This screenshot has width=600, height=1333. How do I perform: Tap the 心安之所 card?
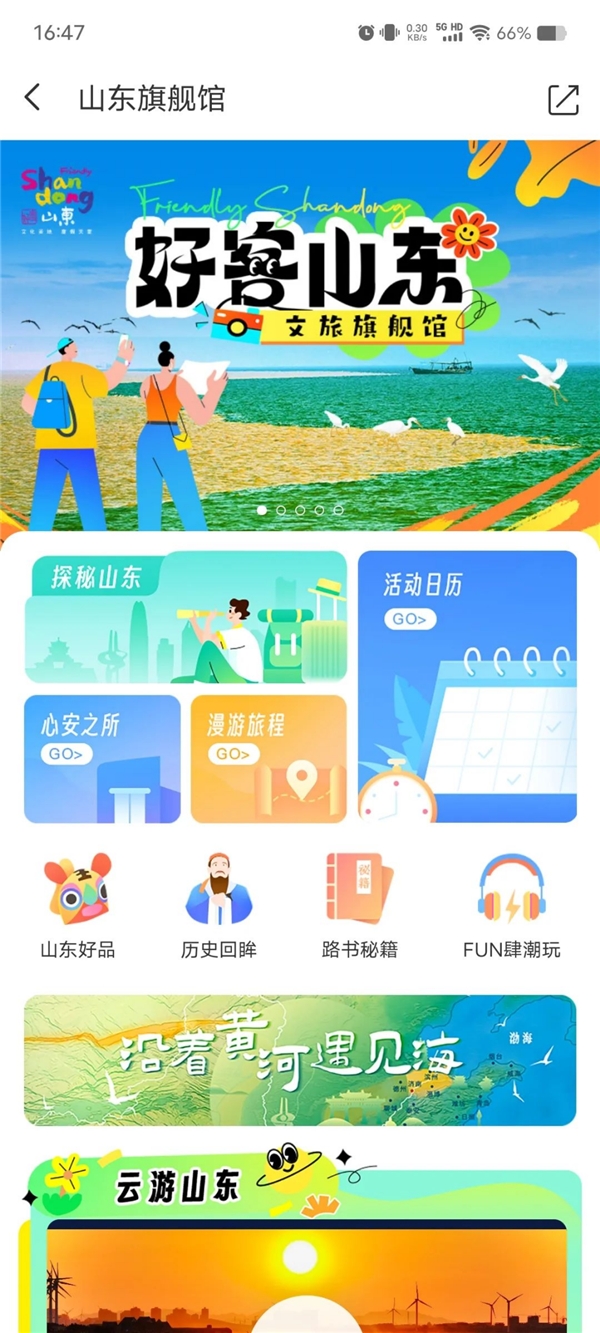point(102,759)
